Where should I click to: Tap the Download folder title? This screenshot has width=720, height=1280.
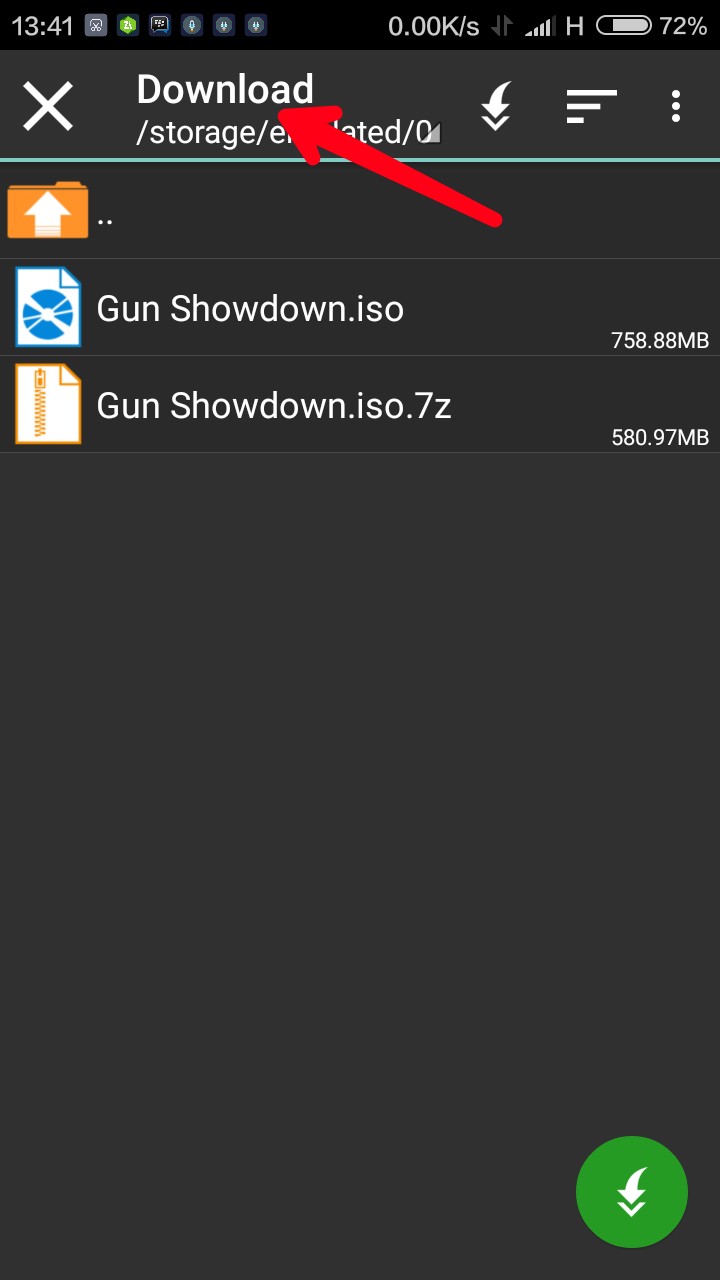(225, 88)
